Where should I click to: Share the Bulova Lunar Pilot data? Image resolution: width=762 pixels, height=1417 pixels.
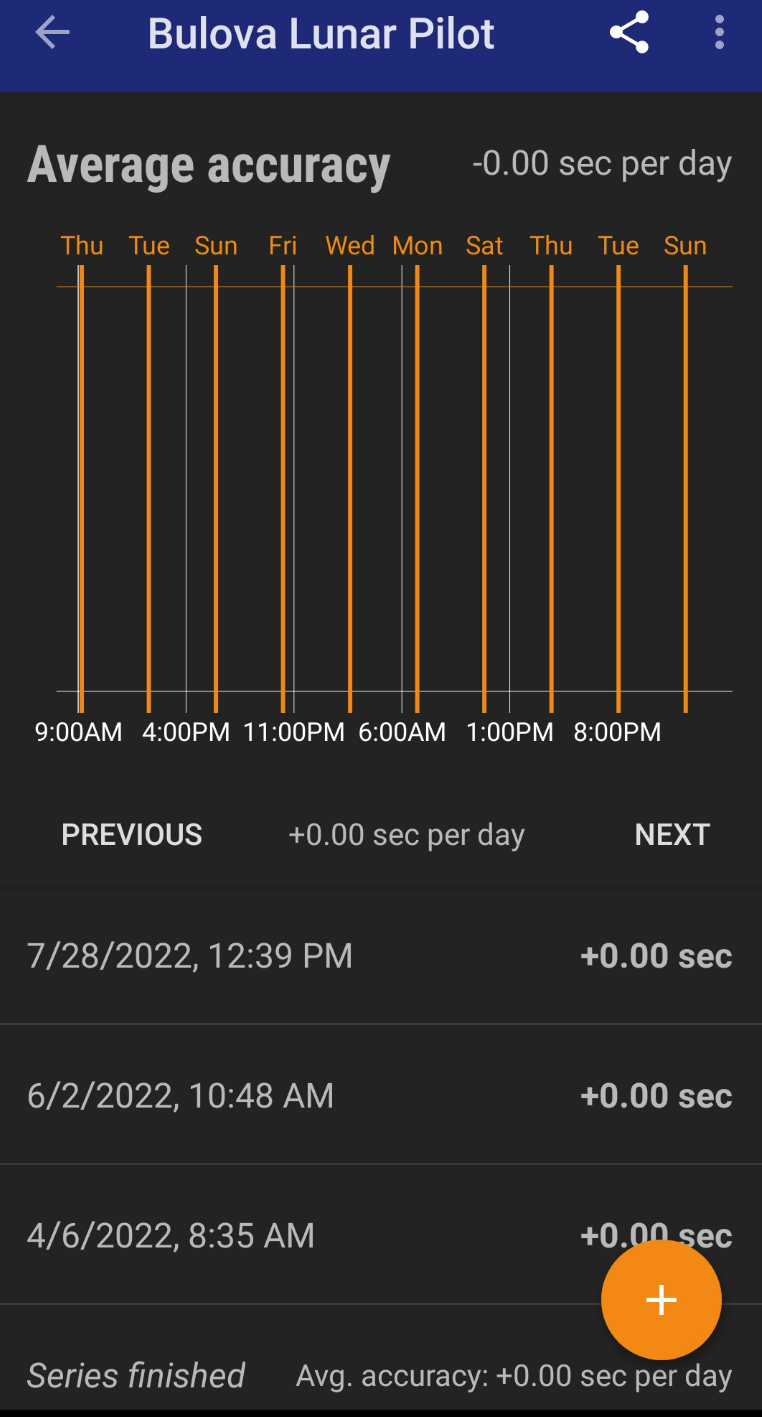click(x=629, y=33)
